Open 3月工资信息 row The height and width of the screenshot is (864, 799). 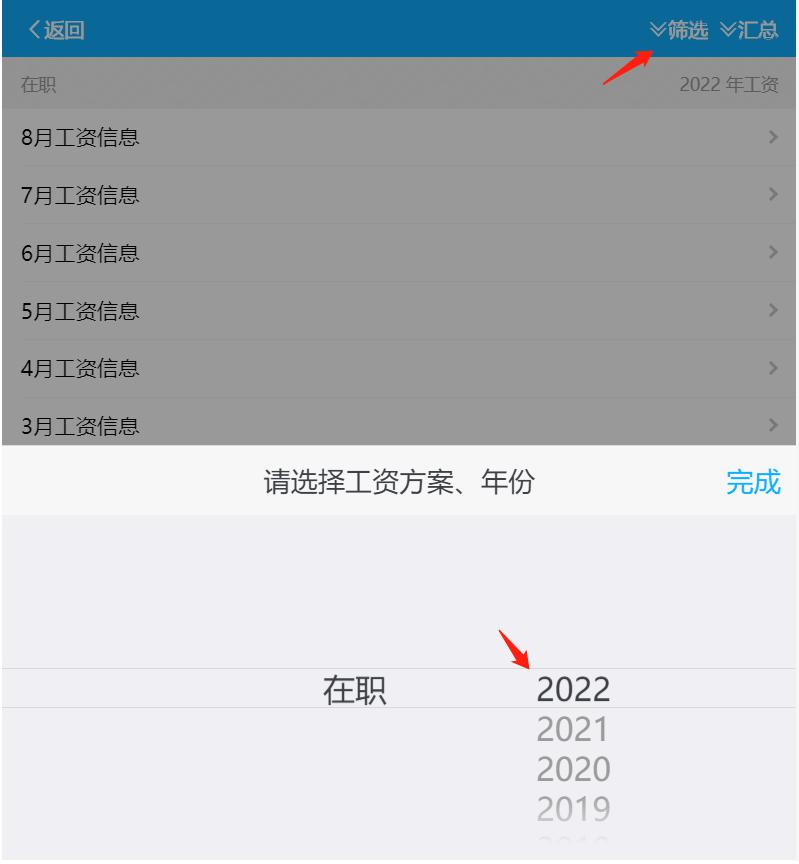coord(399,426)
